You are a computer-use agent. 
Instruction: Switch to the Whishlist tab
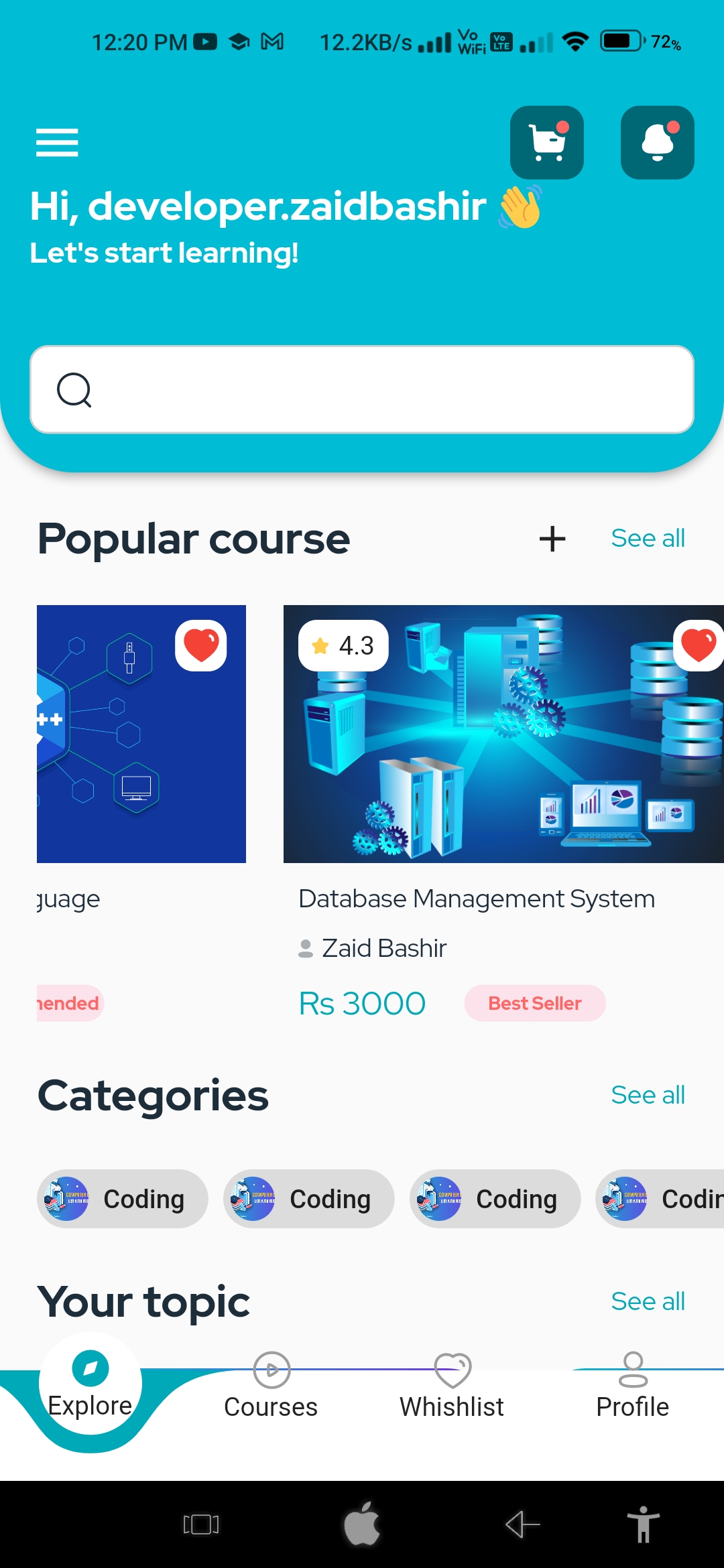point(452,1387)
